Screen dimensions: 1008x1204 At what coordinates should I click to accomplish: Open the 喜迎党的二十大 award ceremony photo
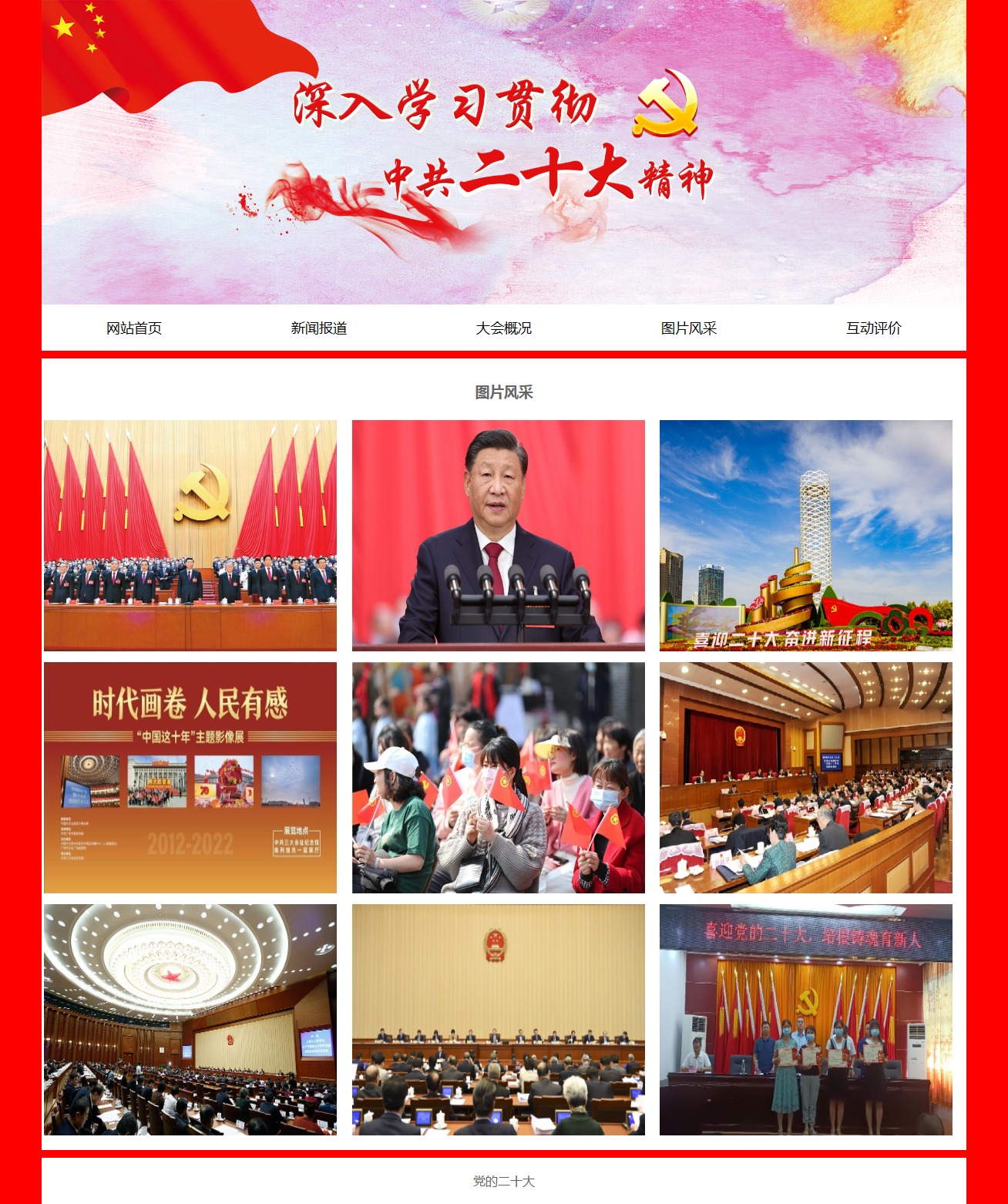coord(806,1020)
